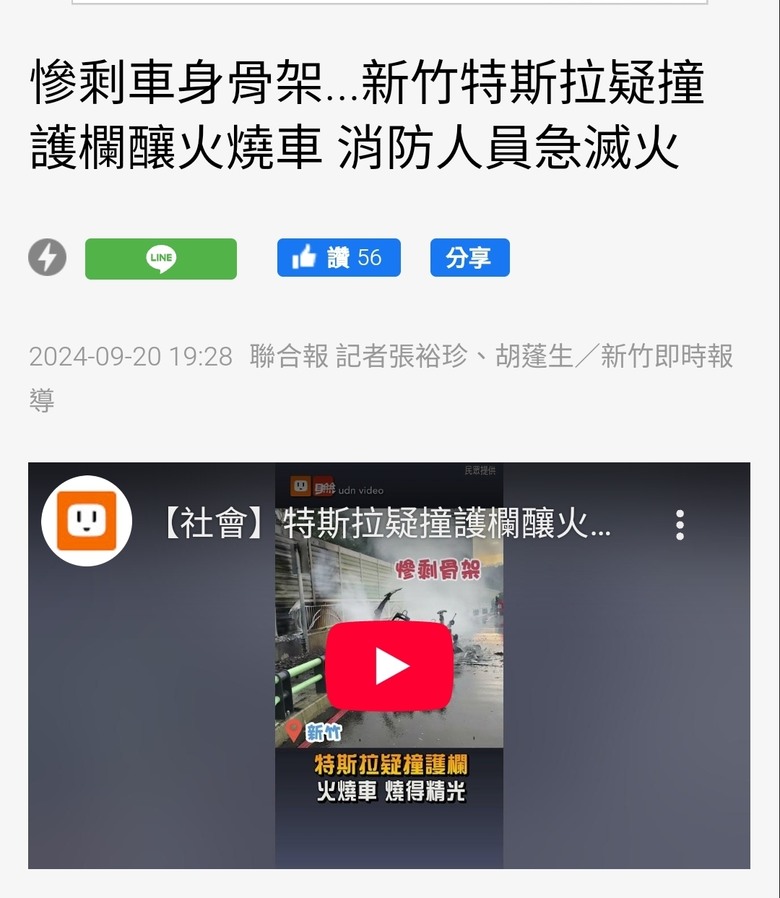The height and width of the screenshot is (898, 780).
Task: Open the lightning bolt icon
Action: 47,258
